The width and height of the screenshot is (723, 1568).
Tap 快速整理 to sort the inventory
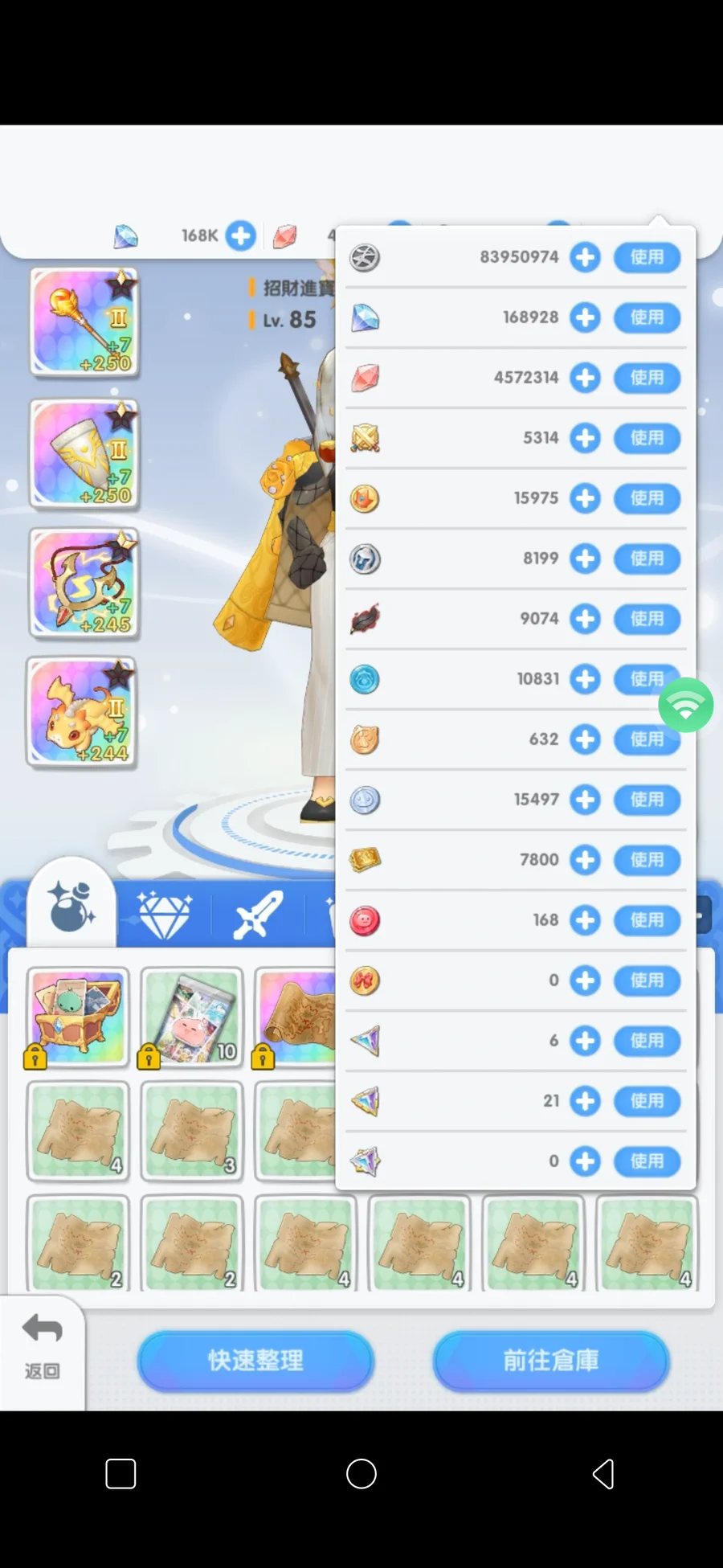click(255, 1360)
